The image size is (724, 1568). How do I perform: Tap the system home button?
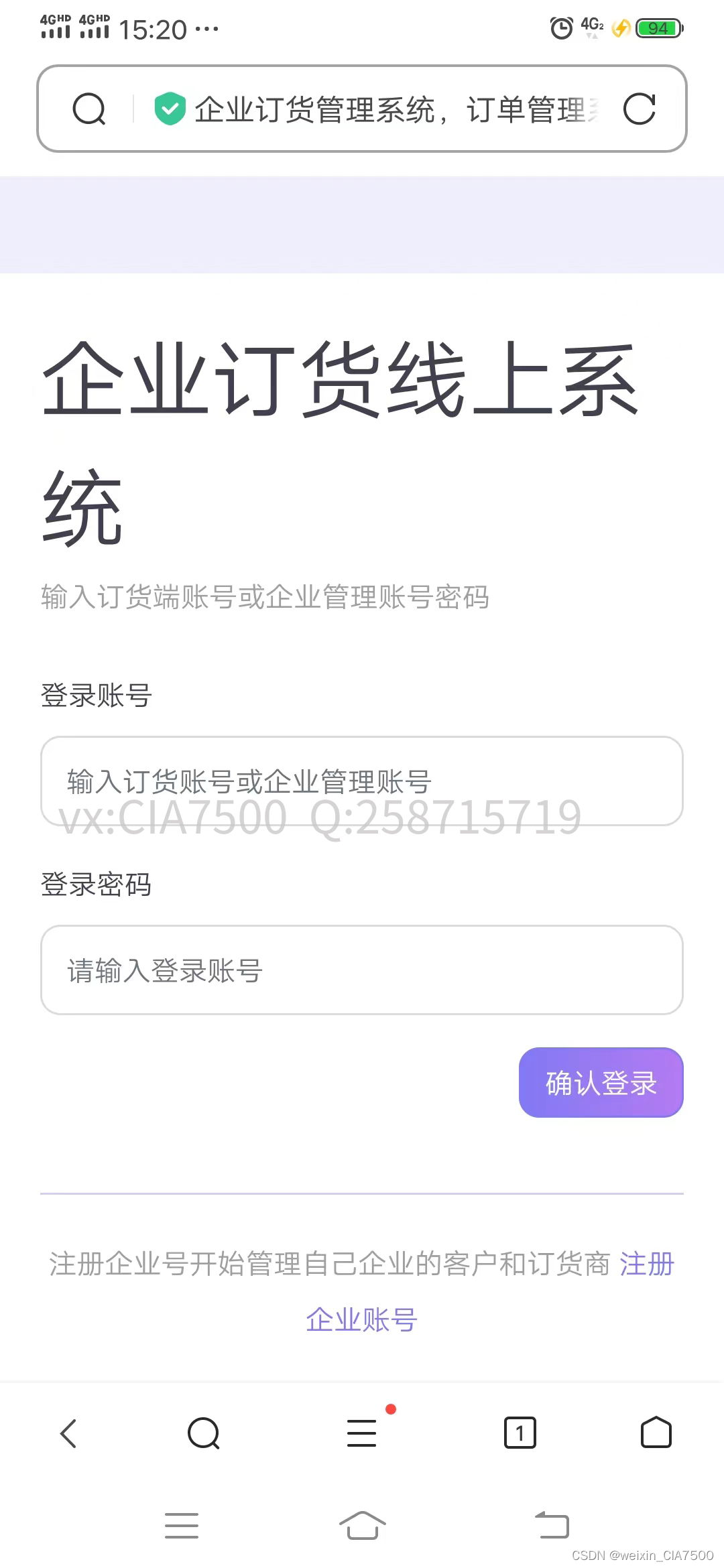(362, 1526)
